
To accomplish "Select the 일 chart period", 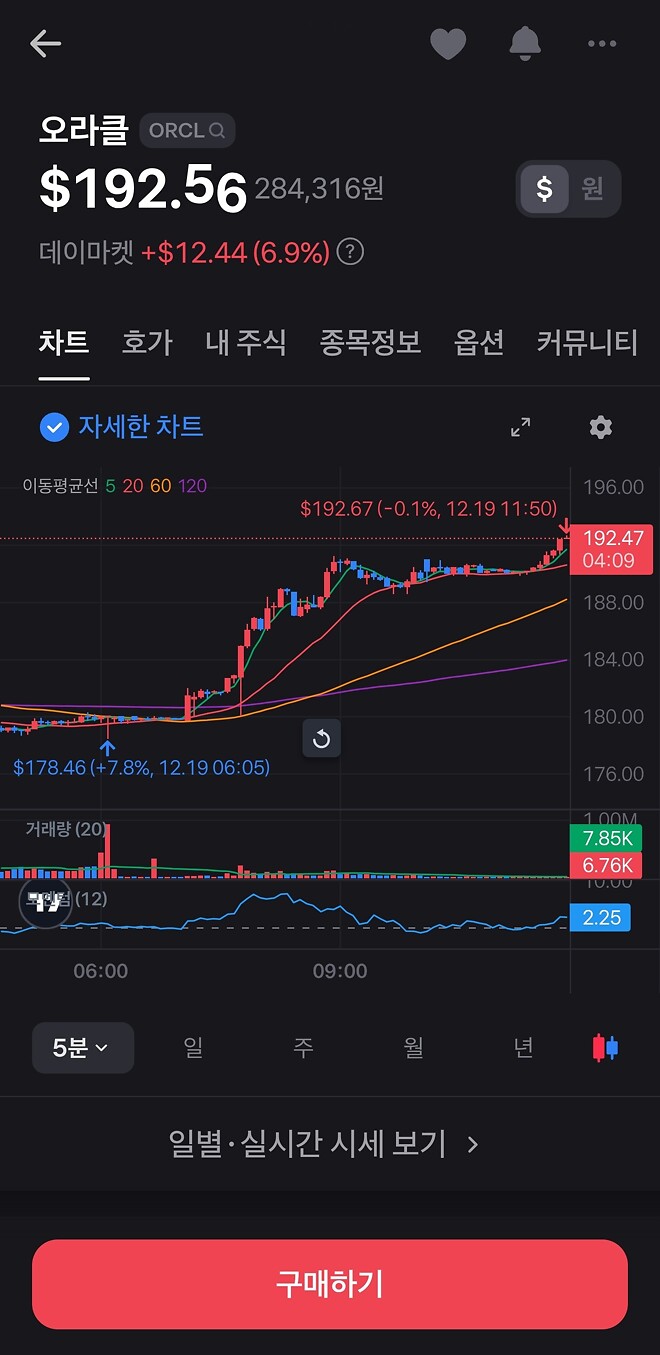I will click(193, 1047).
